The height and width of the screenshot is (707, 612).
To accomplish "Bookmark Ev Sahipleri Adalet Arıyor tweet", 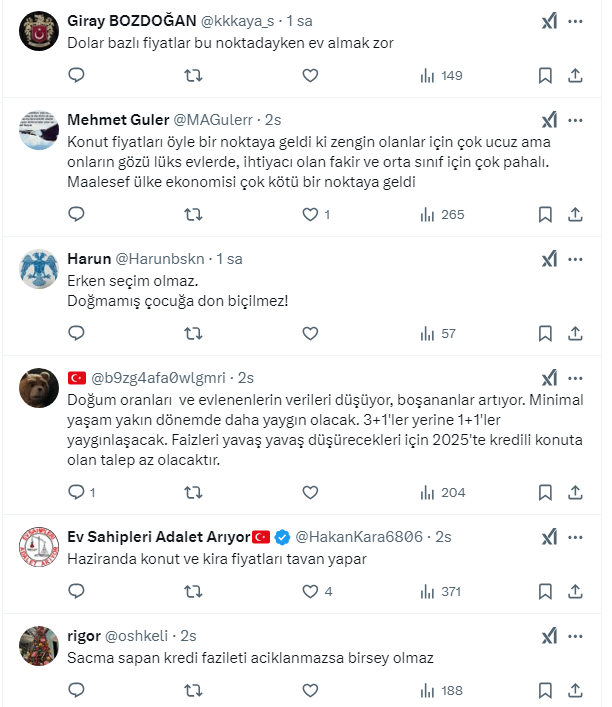I will 545,591.
